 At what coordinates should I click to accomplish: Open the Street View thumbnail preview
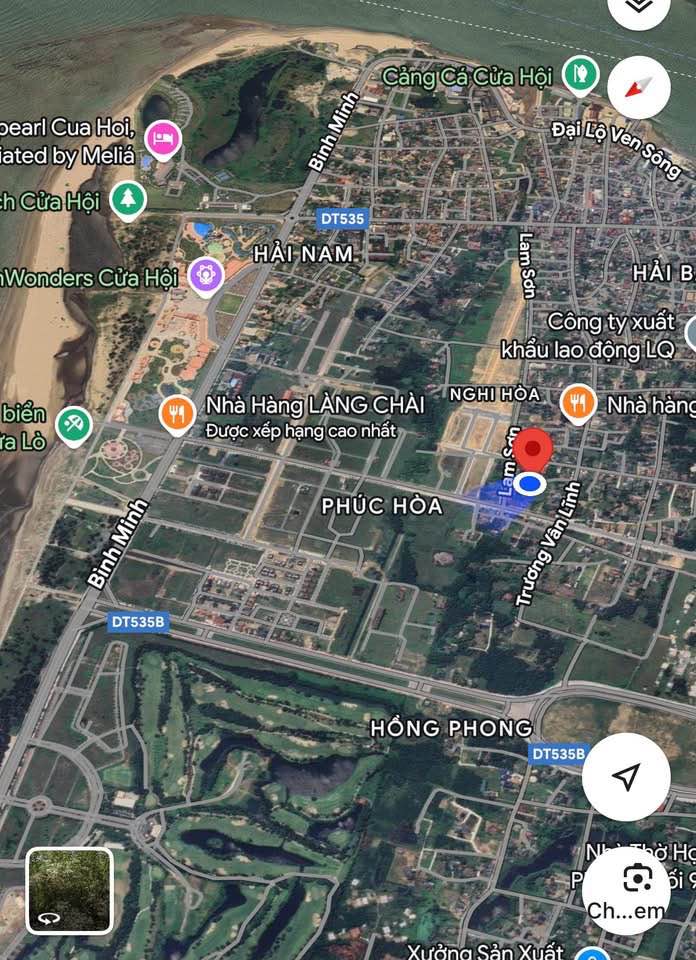pos(69,890)
